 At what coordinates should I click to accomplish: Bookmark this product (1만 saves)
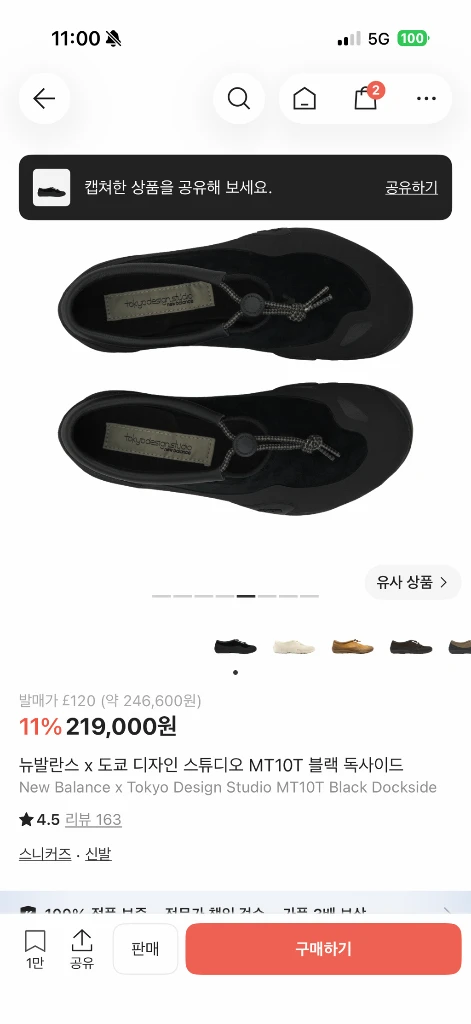35,950
